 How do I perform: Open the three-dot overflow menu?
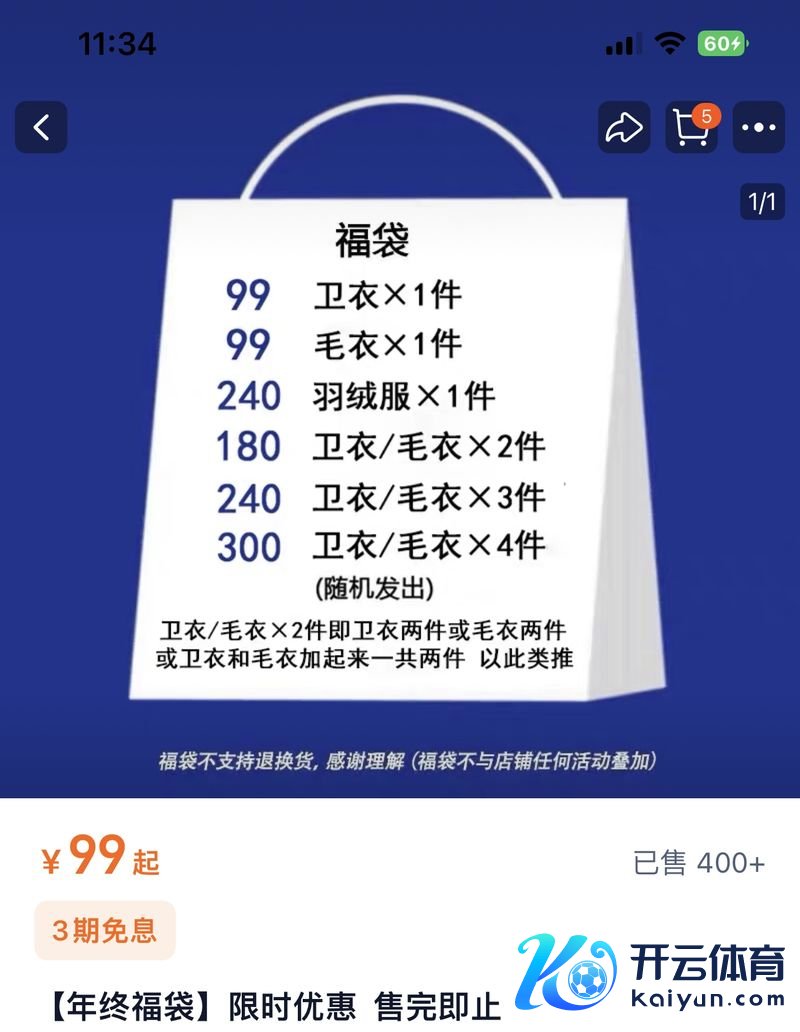pyautogui.click(x=758, y=127)
